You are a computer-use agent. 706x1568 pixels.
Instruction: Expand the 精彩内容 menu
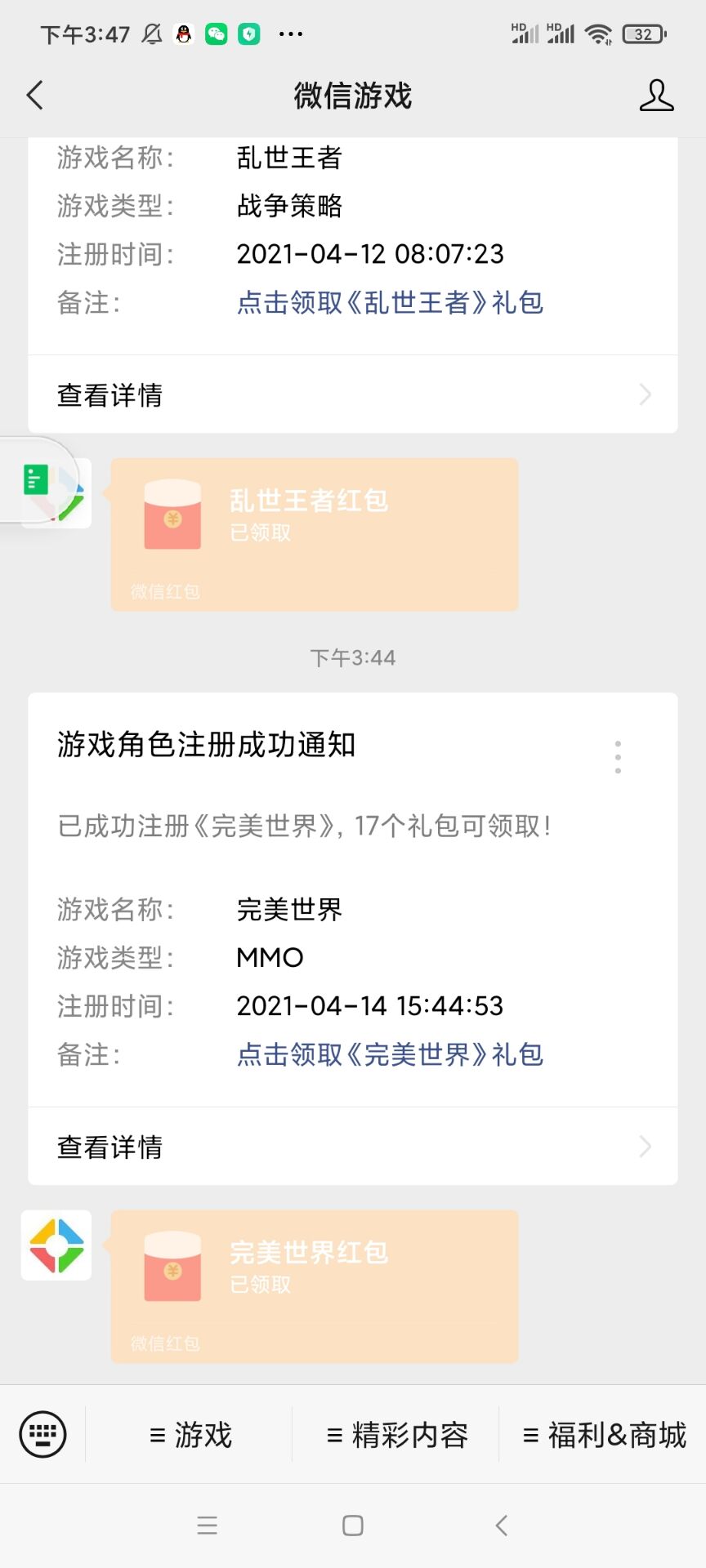(397, 1435)
